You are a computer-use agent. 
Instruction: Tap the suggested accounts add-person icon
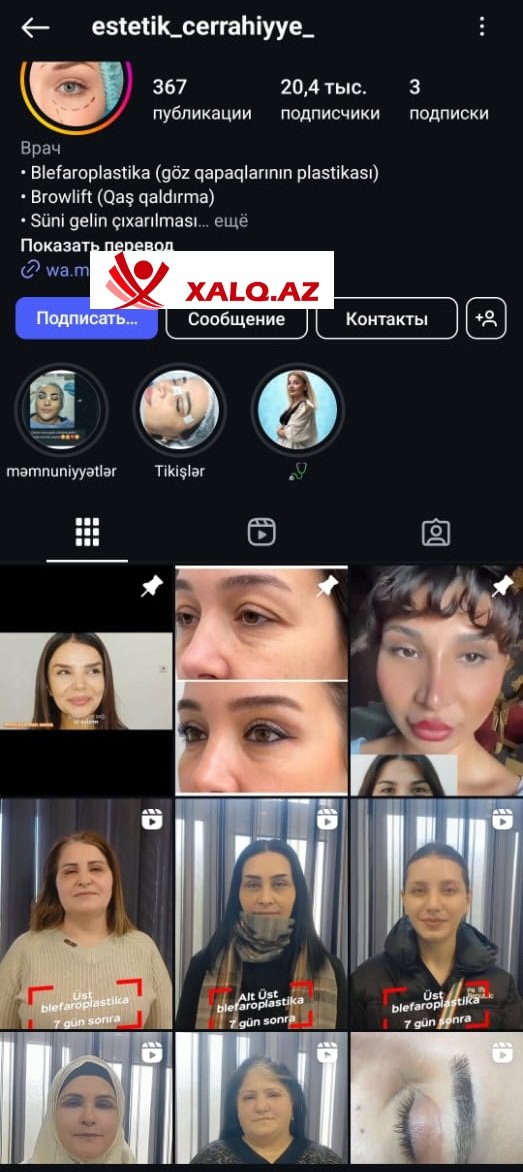click(486, 318)
